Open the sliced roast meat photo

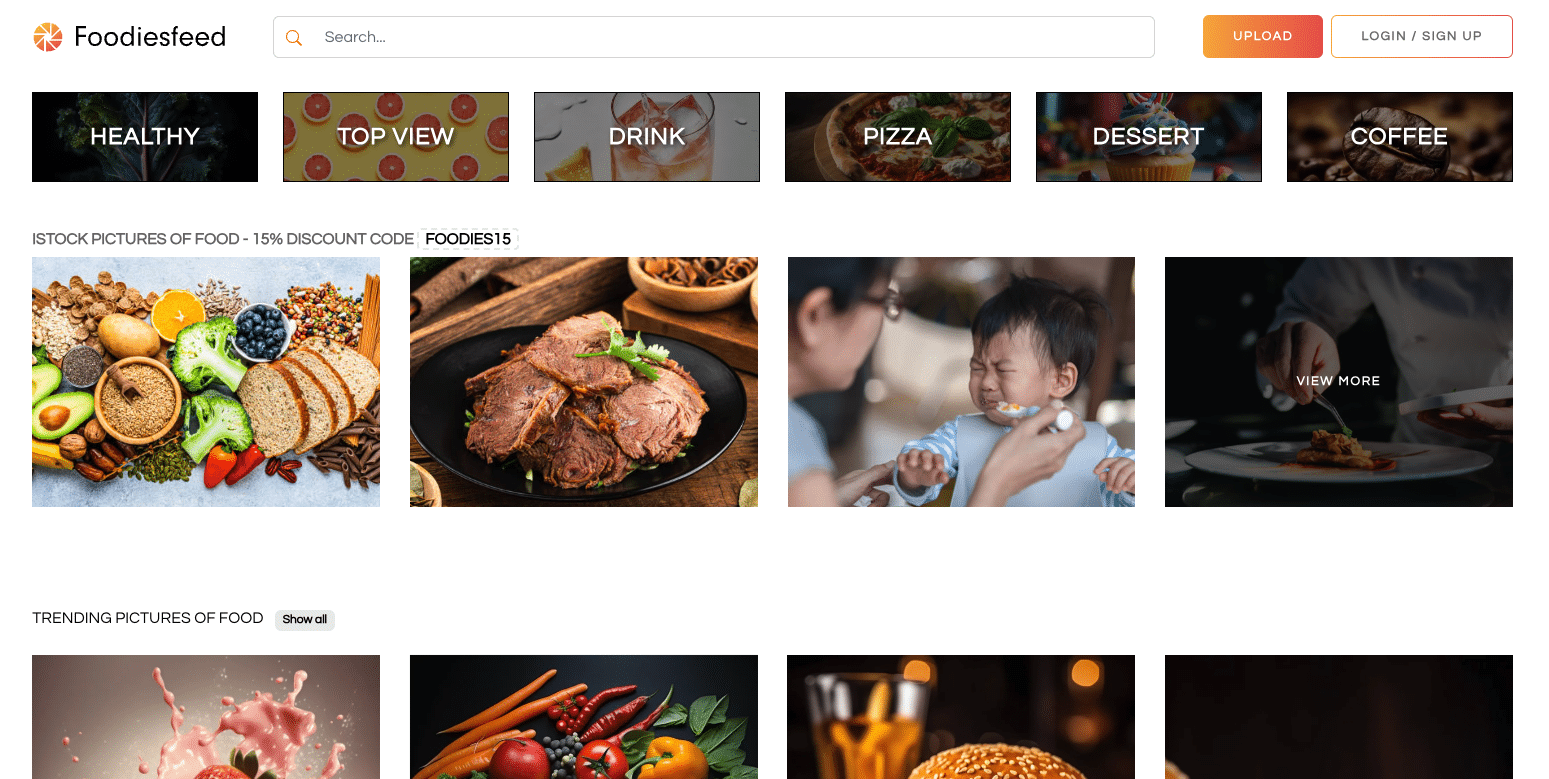pyautogui.click(x=584, y=382)
